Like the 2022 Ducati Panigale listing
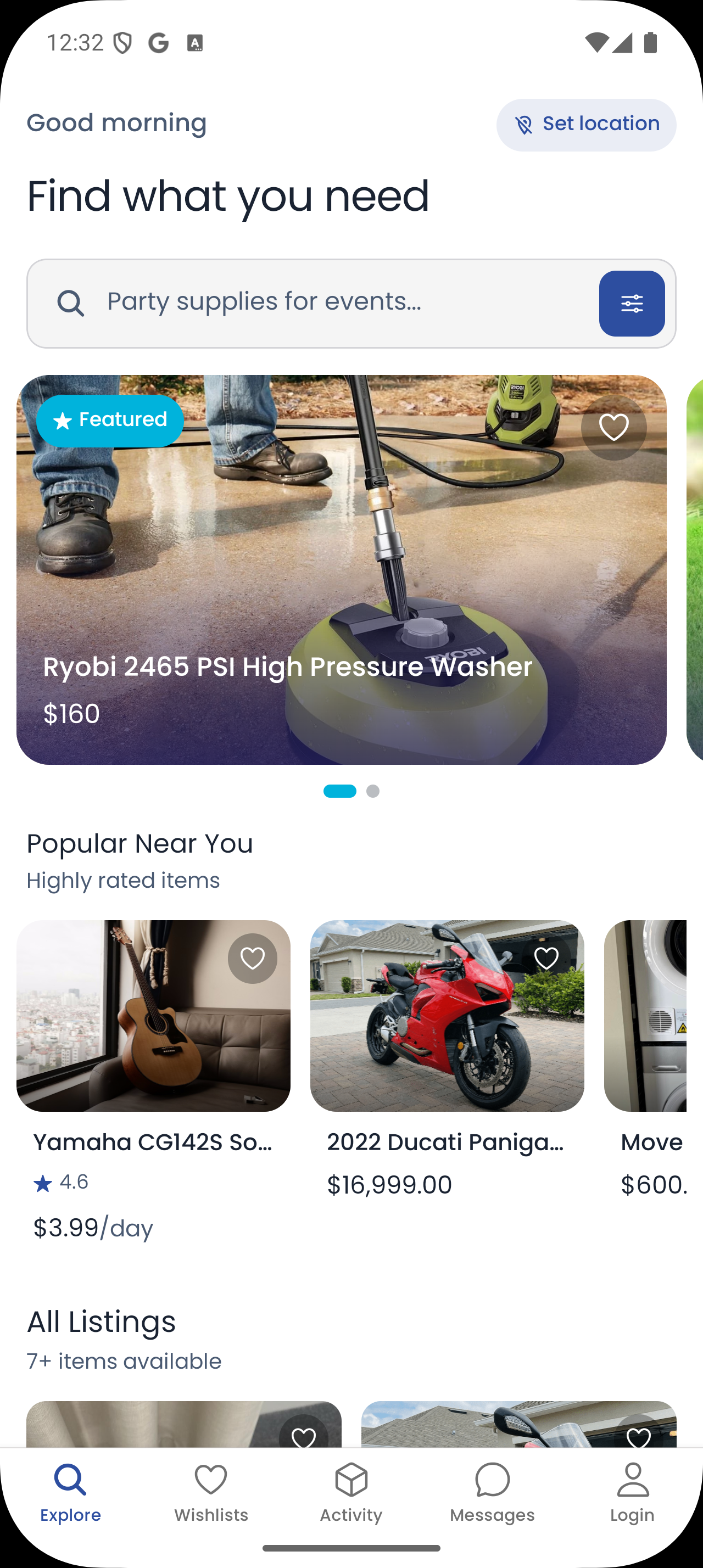The image size is (703, 1568). coord(546,959)
